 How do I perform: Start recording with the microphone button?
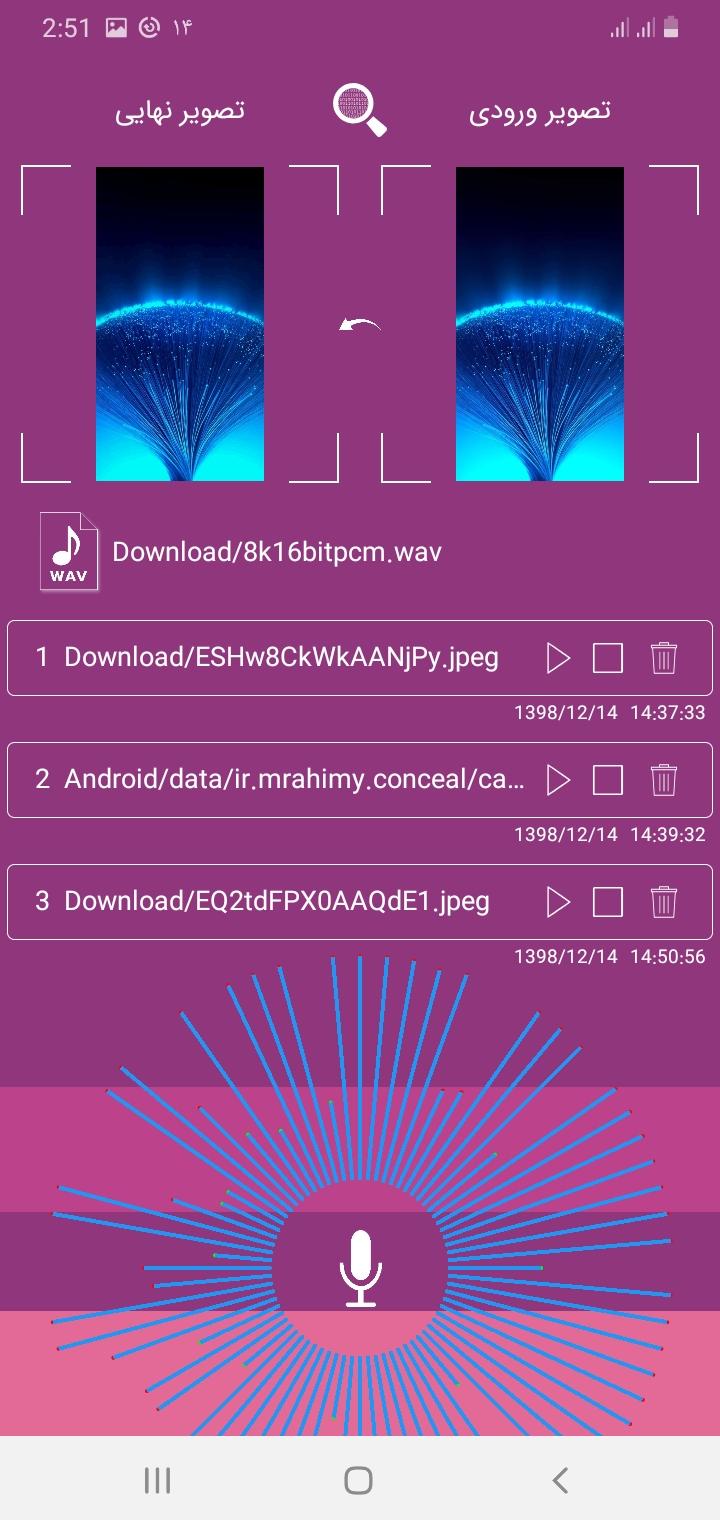pyautogui.click(x=360, y=1268)
